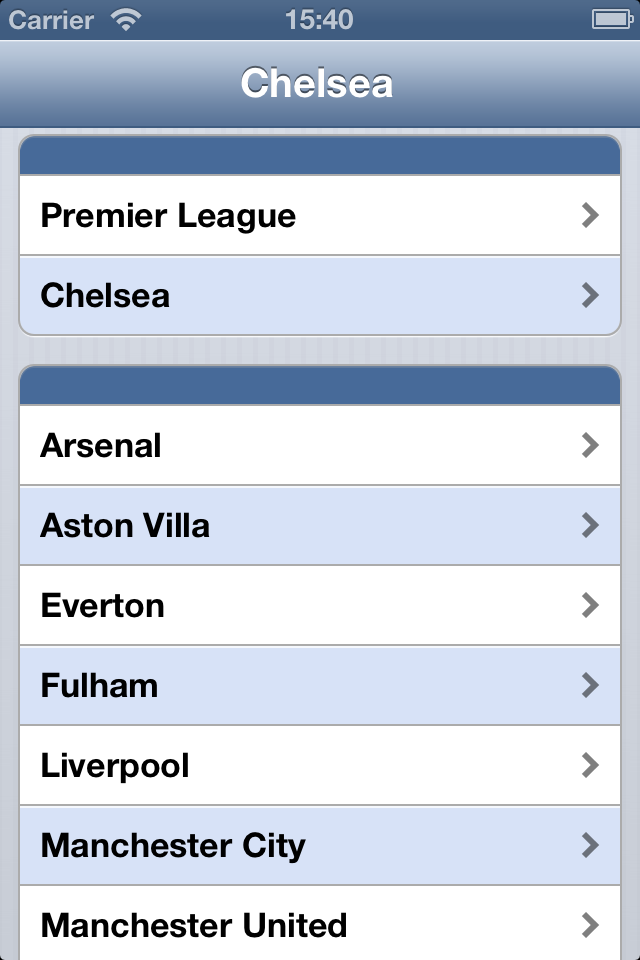Viewport: 640px width, 960px height.
Task: Show Manchester City details
Action: (320, 845)
